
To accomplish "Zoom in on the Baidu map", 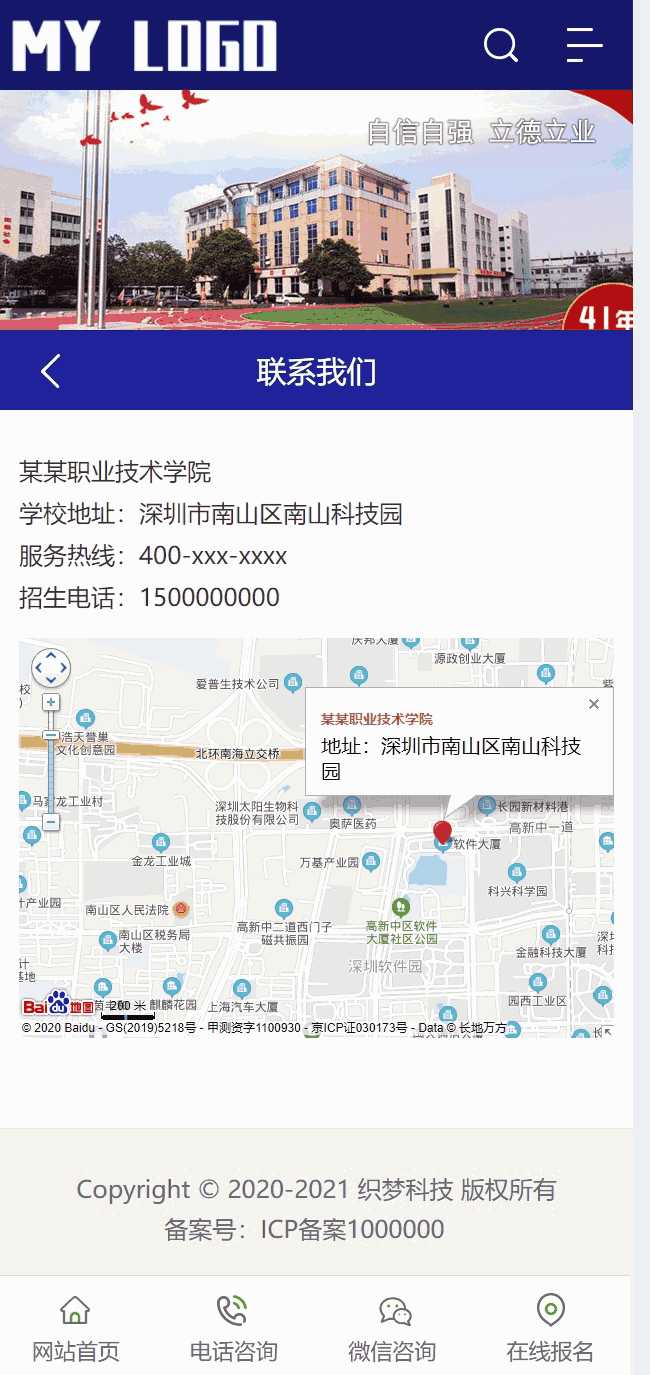I will (x=51, y=703).
